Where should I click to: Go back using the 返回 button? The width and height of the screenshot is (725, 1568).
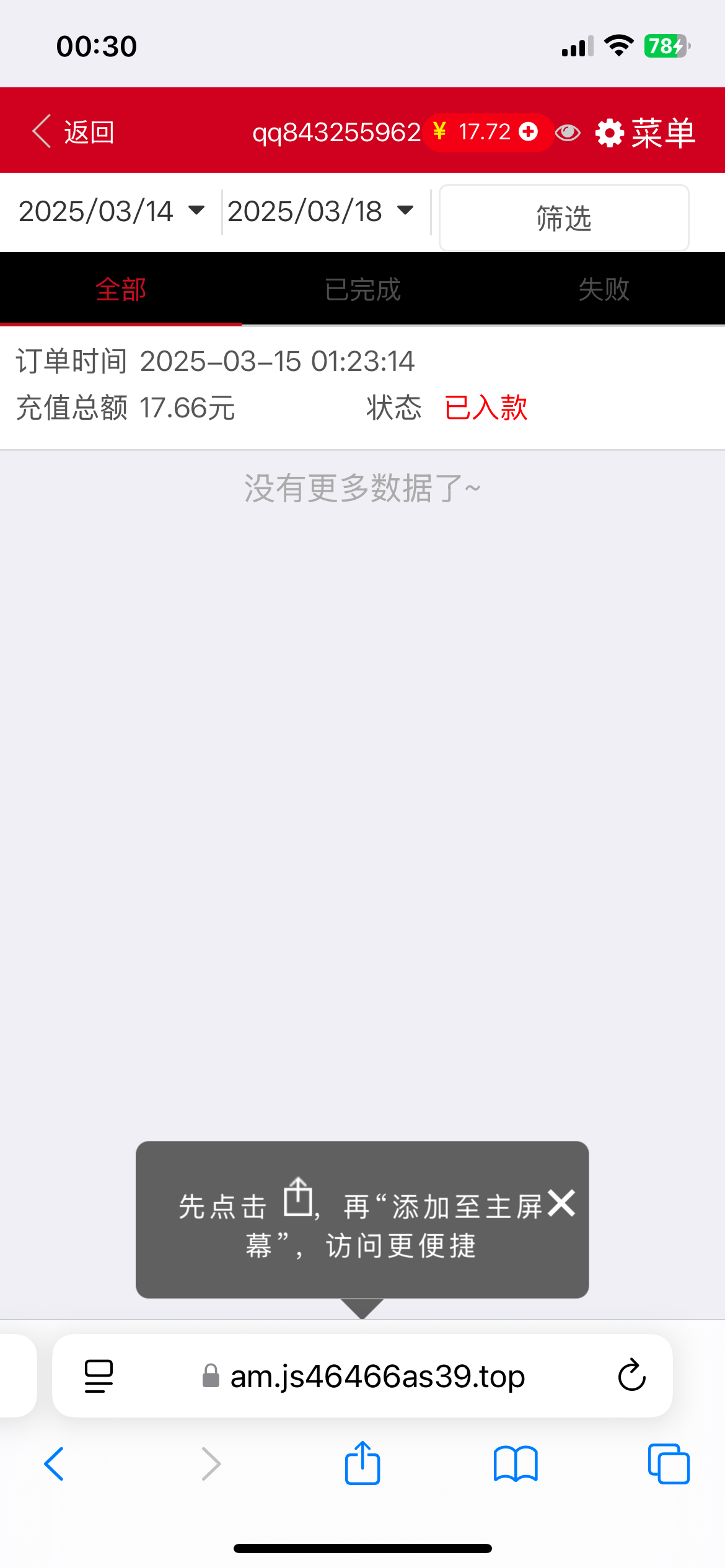[x=73, y=132]
